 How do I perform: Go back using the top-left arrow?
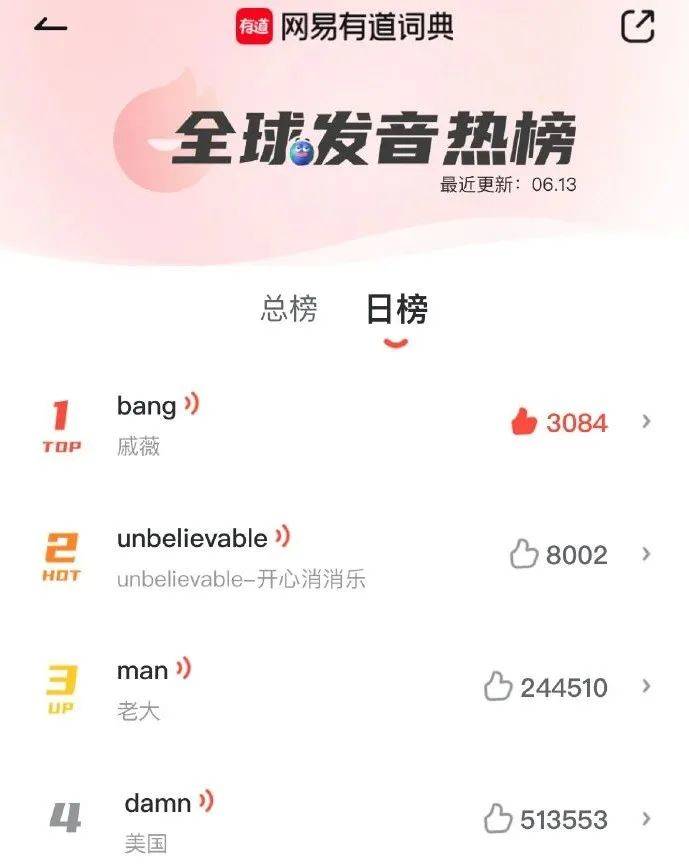[x=50, y=26]
